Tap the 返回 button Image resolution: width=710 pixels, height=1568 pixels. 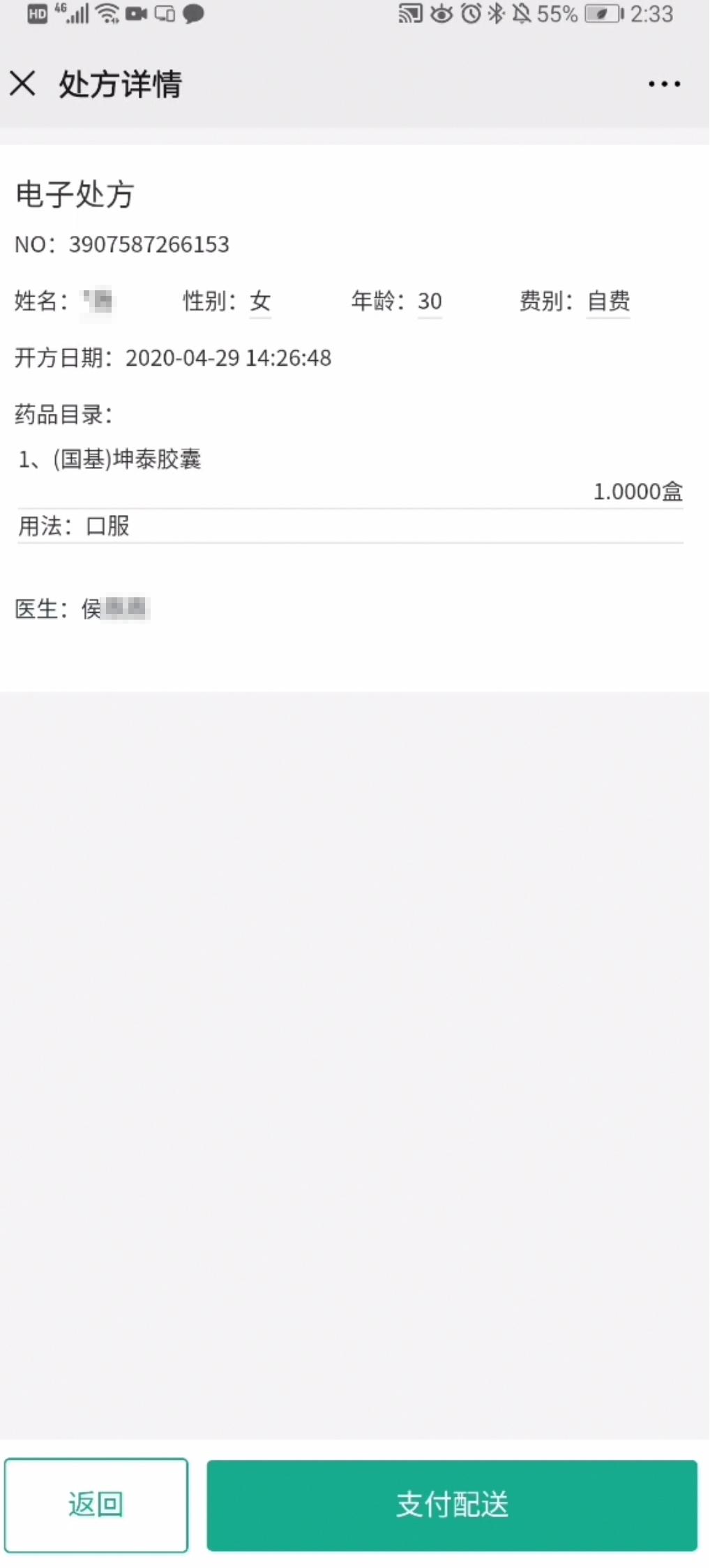tap(96, 1504)
